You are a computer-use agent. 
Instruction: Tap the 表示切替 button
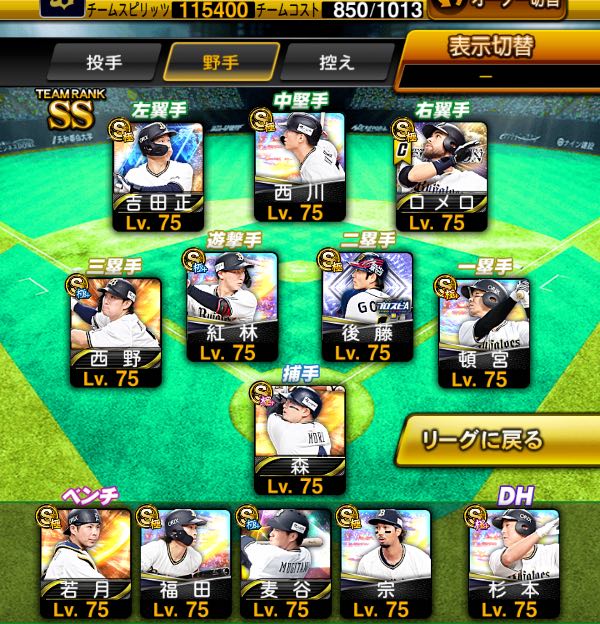(x=497, y=60)
